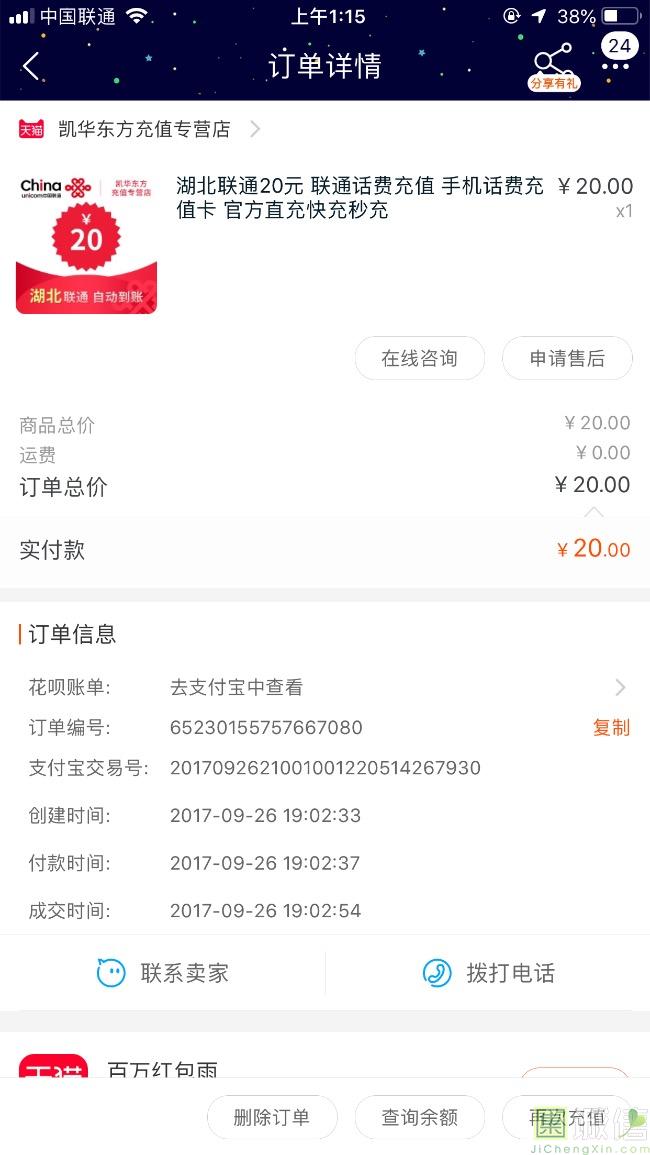This screenshot has height=1155, width=650.
Task: Expand the order total price arrow
Action: 594,511
